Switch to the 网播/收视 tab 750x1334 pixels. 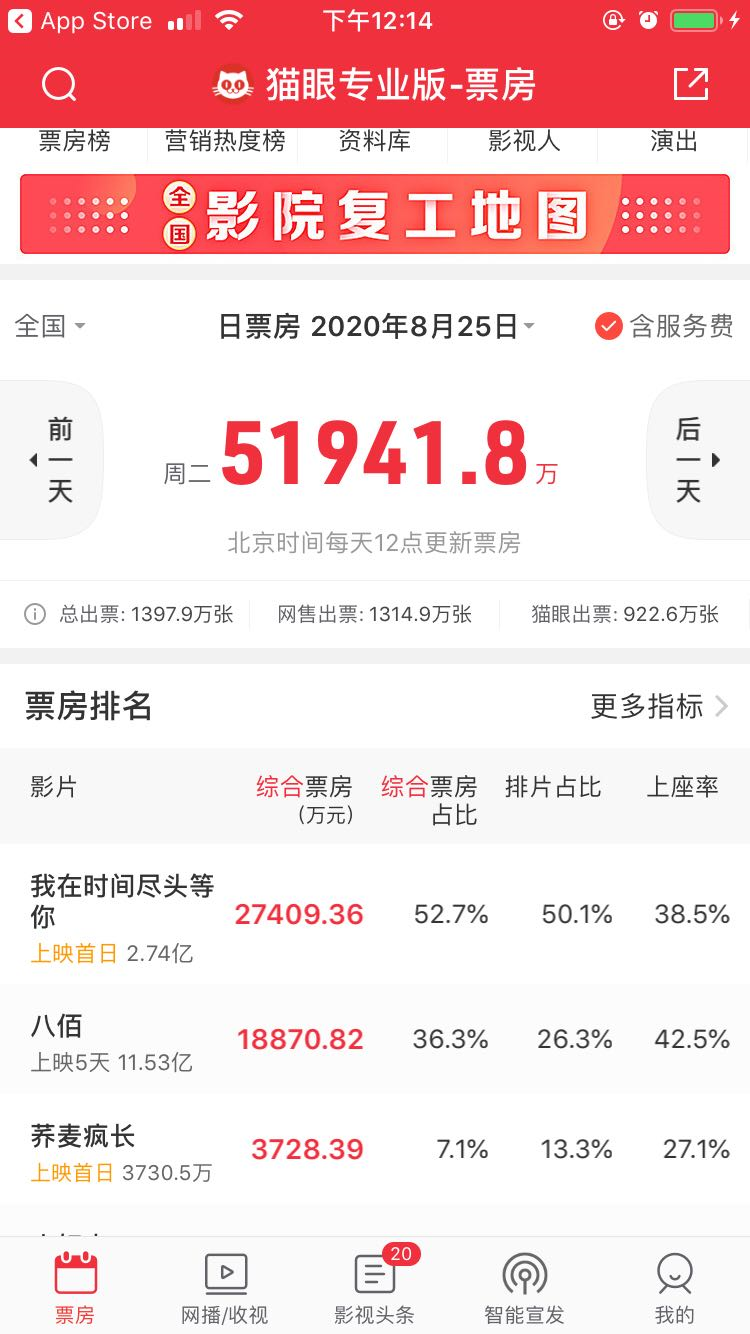(225, 1289)
